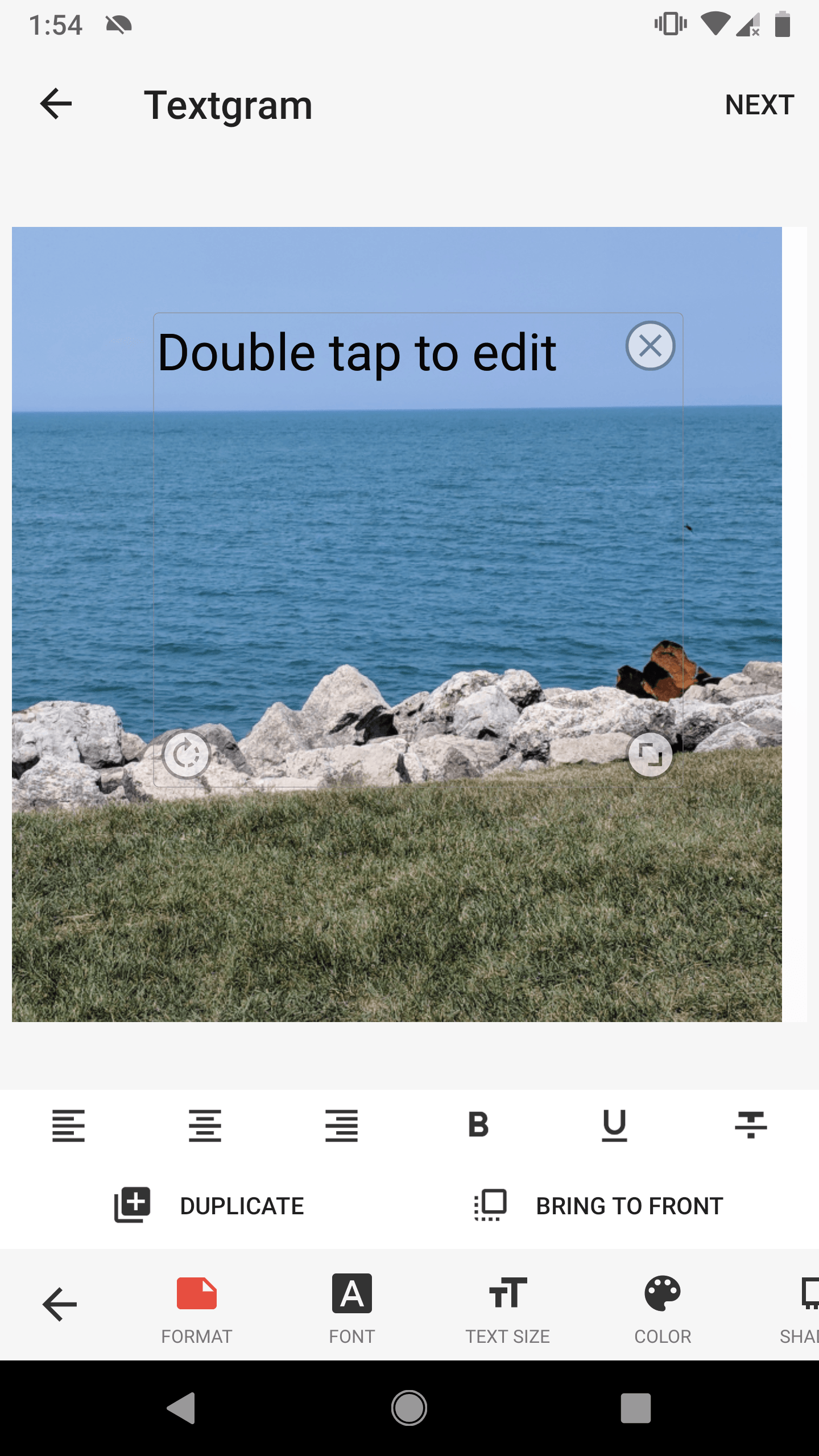
Task: Open recent apps from the navigation bar
Action: click(635, 1408)
